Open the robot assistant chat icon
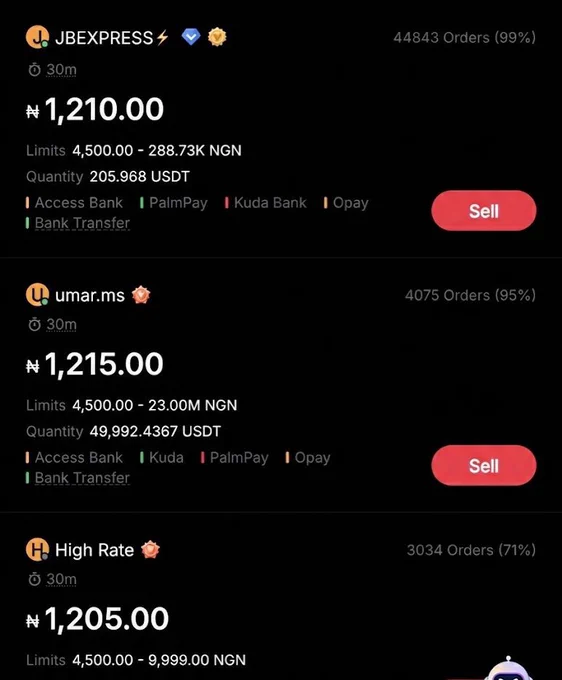Image resolution: width=562 pixels, height=680 pixels. click(508, 670)
